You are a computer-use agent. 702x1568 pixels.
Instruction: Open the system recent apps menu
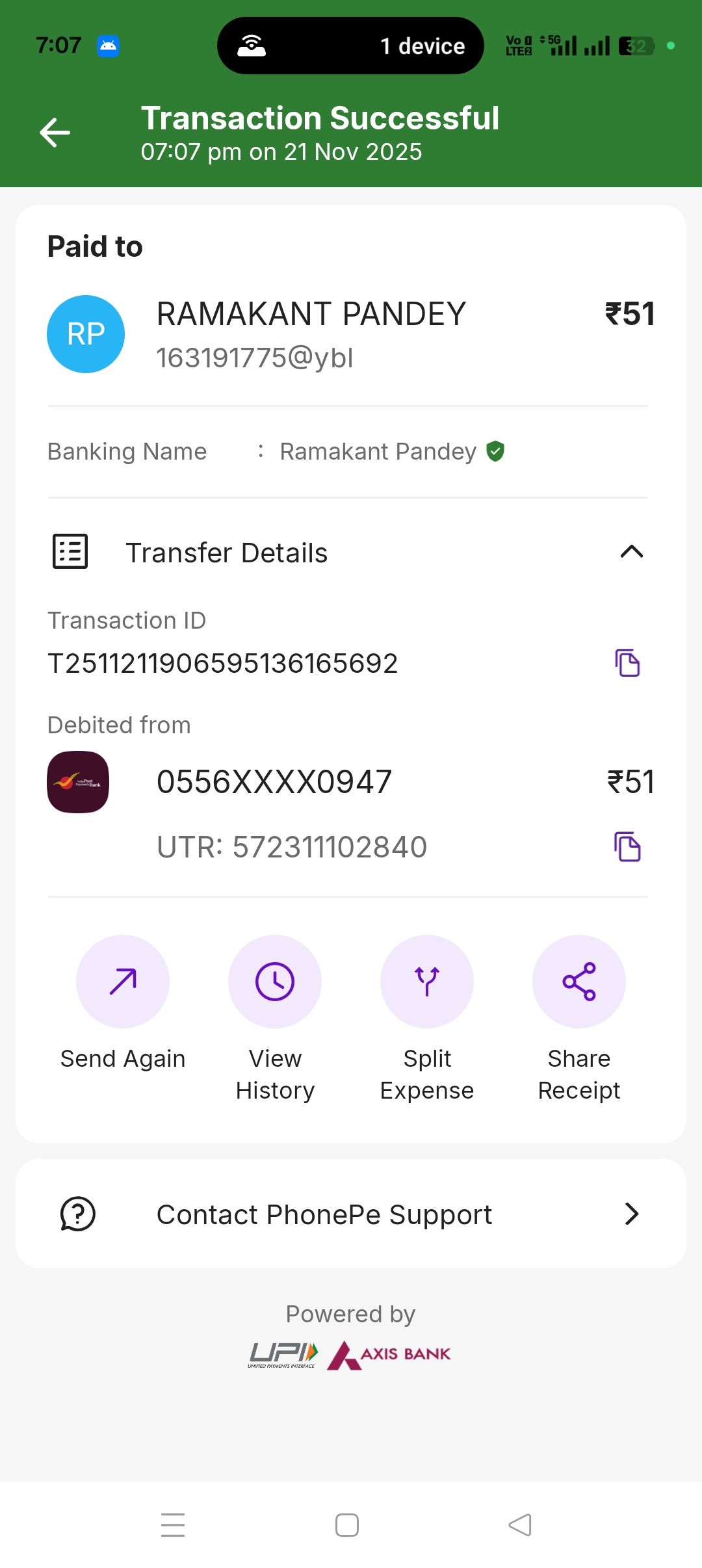(173, 1524)
